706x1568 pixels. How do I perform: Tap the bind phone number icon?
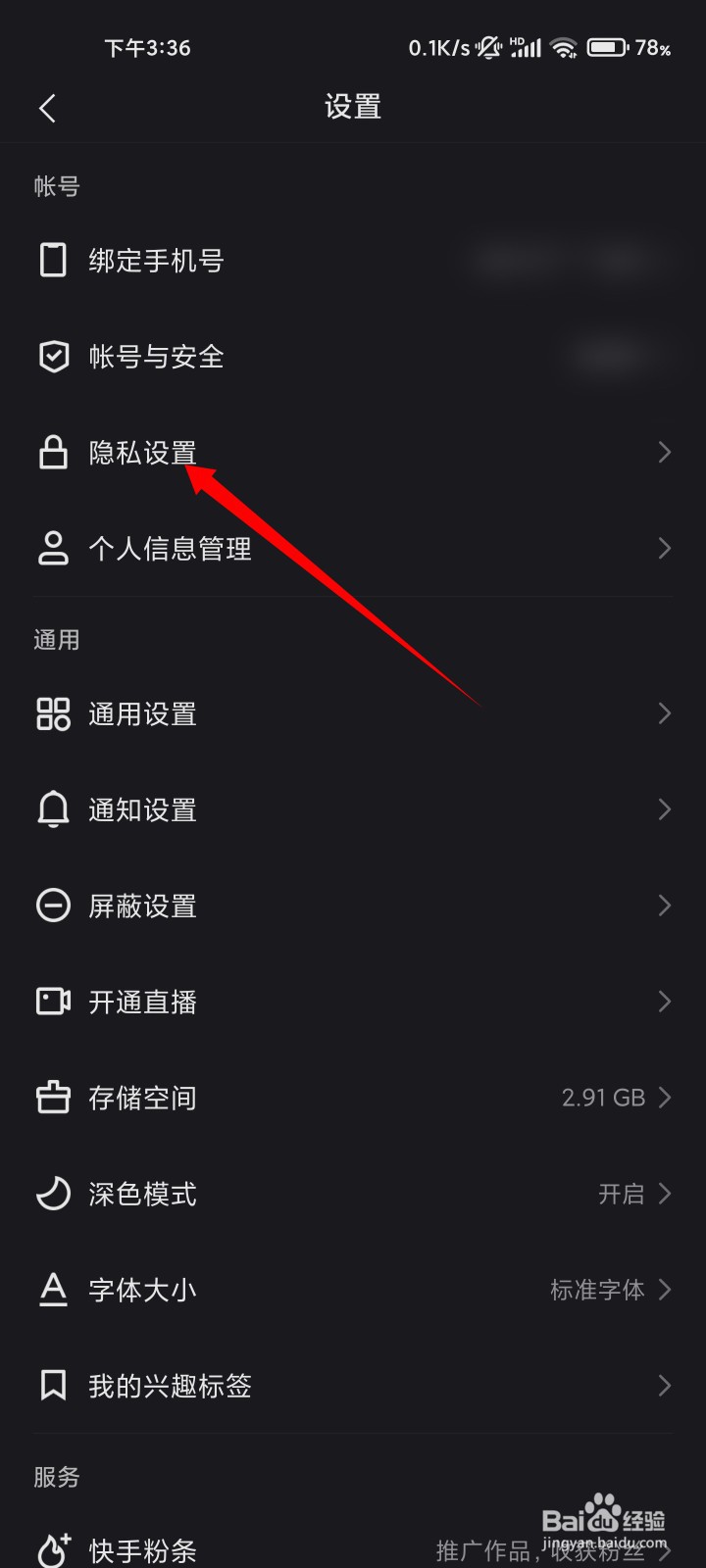pyautogui.click(x=52, y=260)
